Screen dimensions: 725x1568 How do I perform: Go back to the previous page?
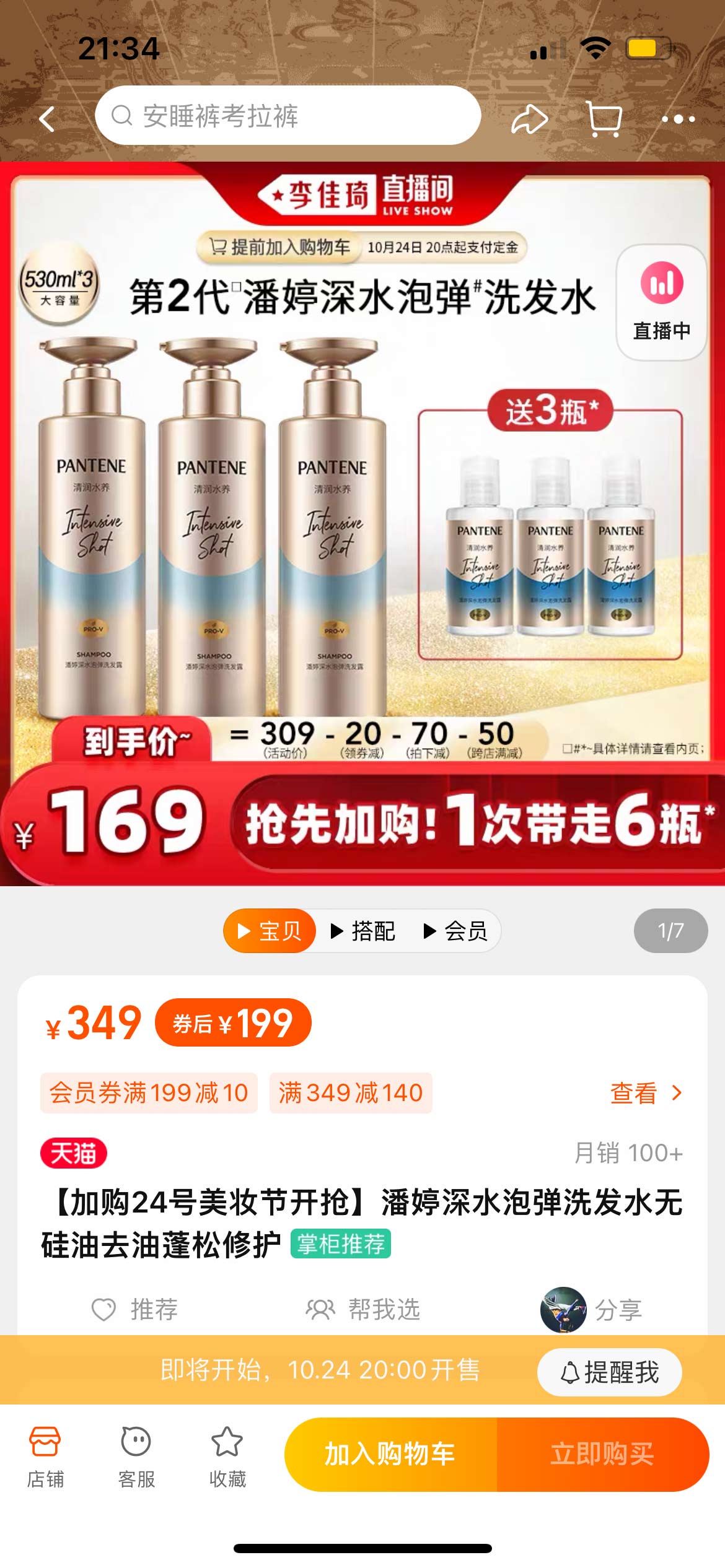coord(48,118)
